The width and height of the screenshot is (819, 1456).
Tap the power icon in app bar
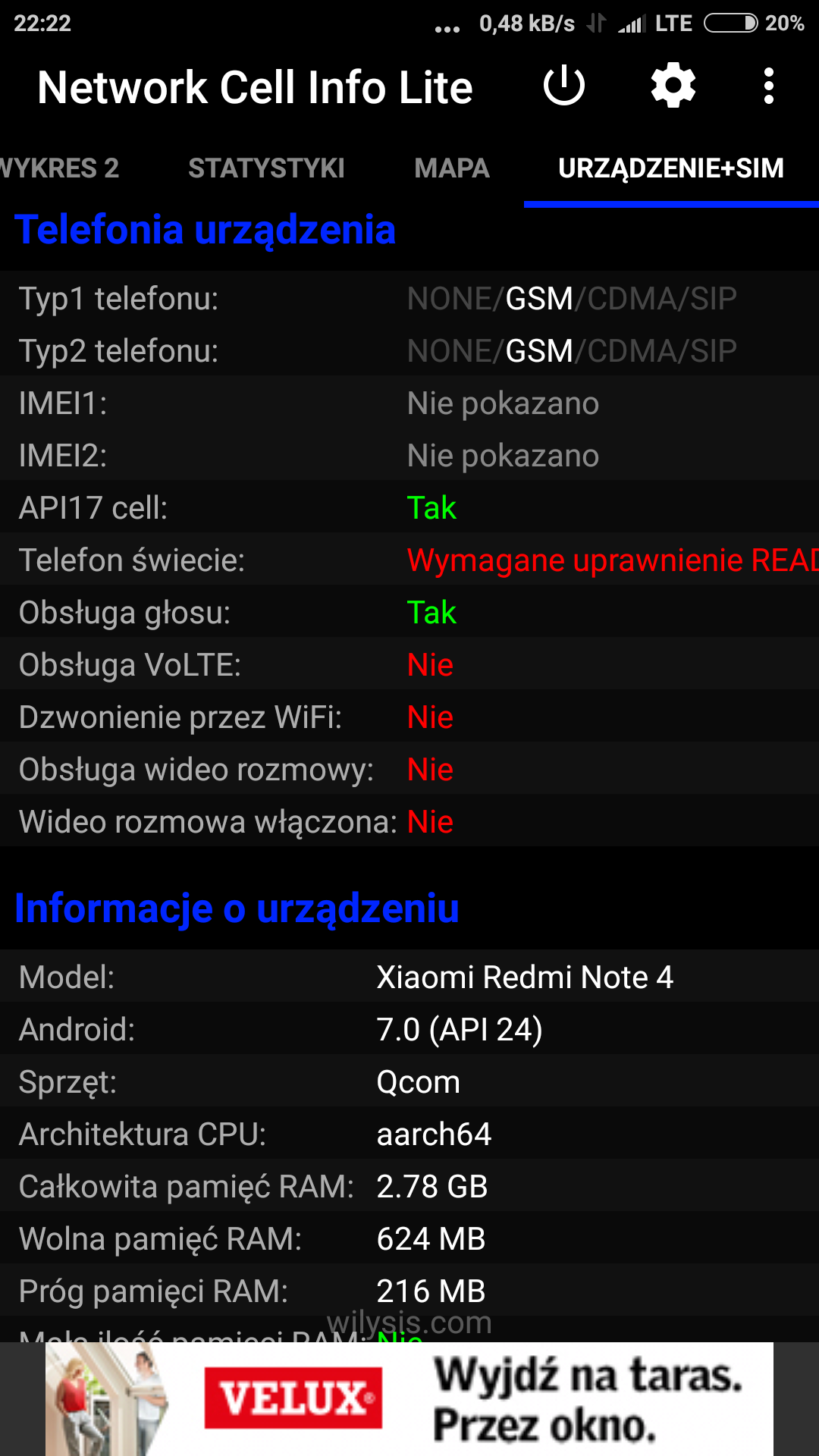[564, 86]
